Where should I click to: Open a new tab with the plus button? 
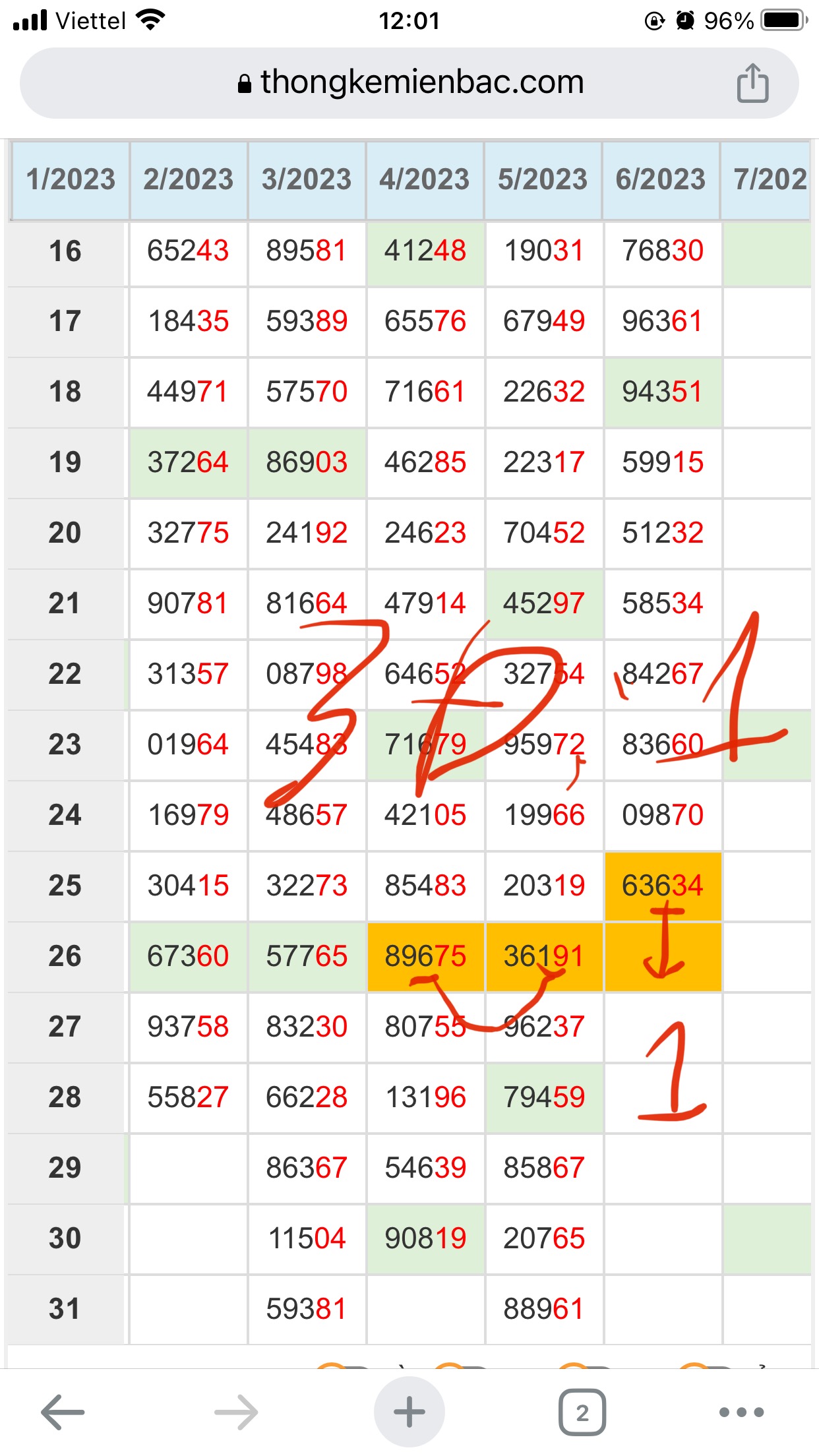coord(409,1412)
